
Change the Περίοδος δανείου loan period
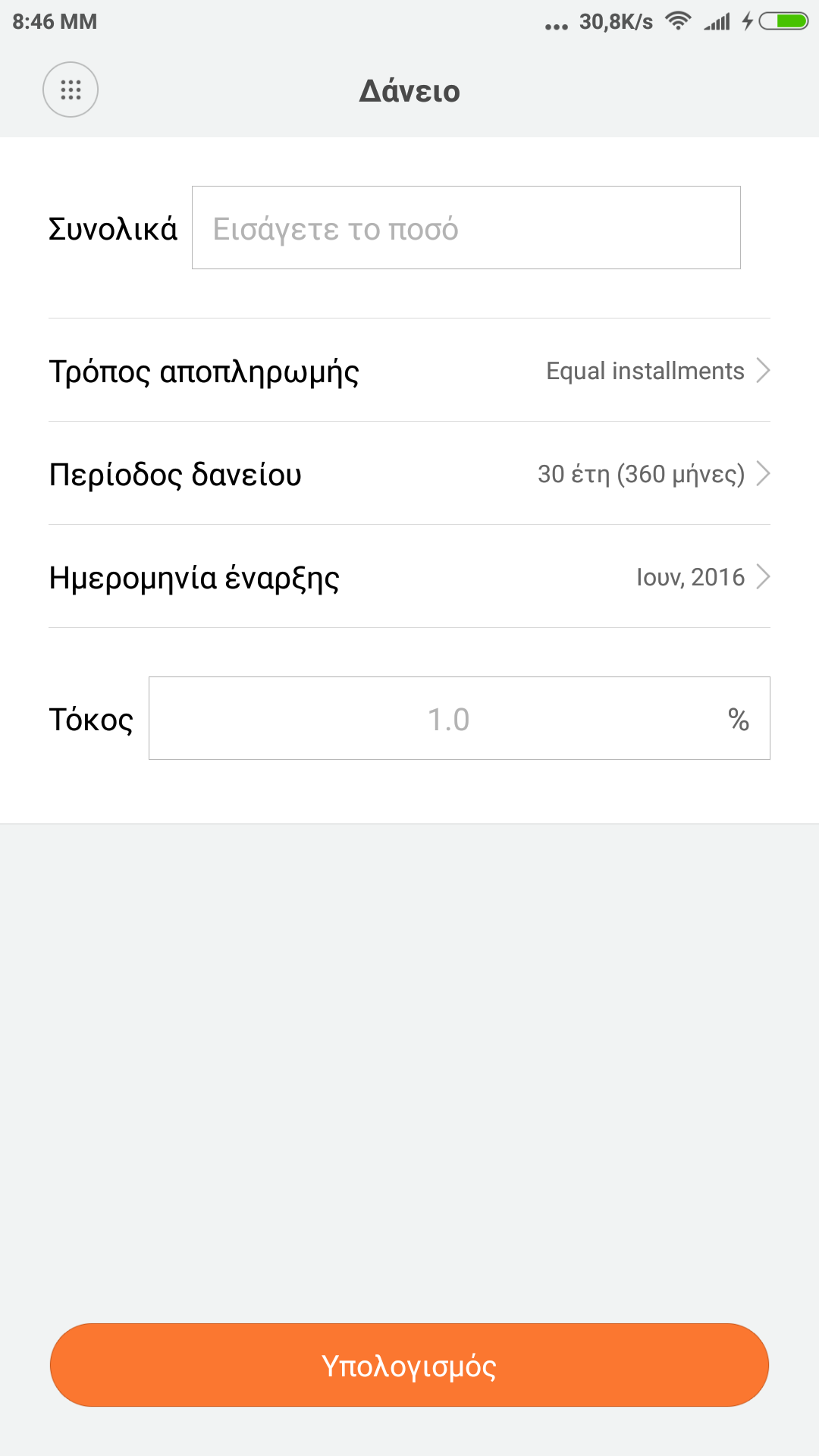click(409, 474)
